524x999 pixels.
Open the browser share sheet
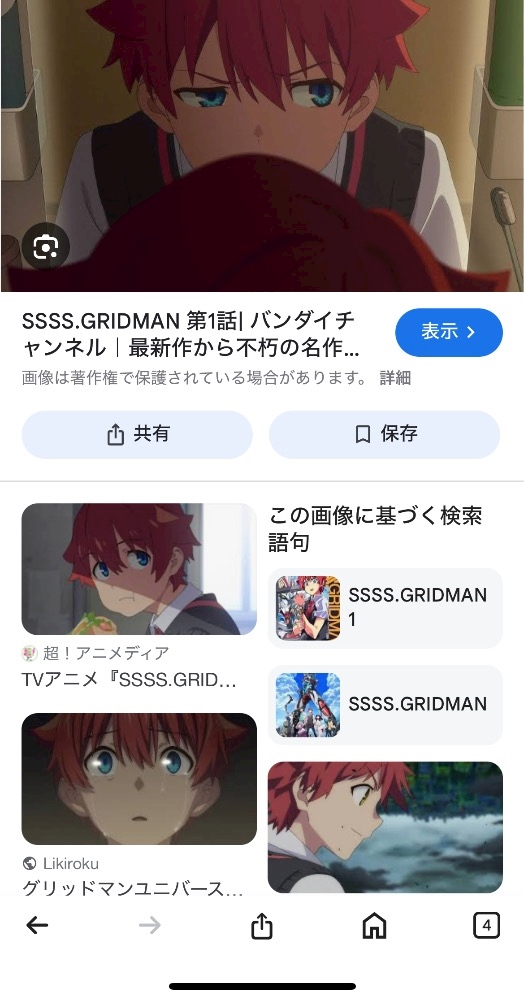[261, 926]
